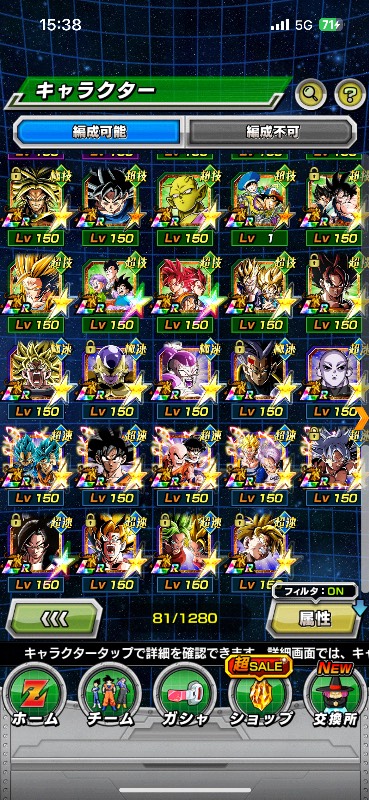Select the Jiren character card
The height and width of the screenshot is (800, 369).
point(334,379)
